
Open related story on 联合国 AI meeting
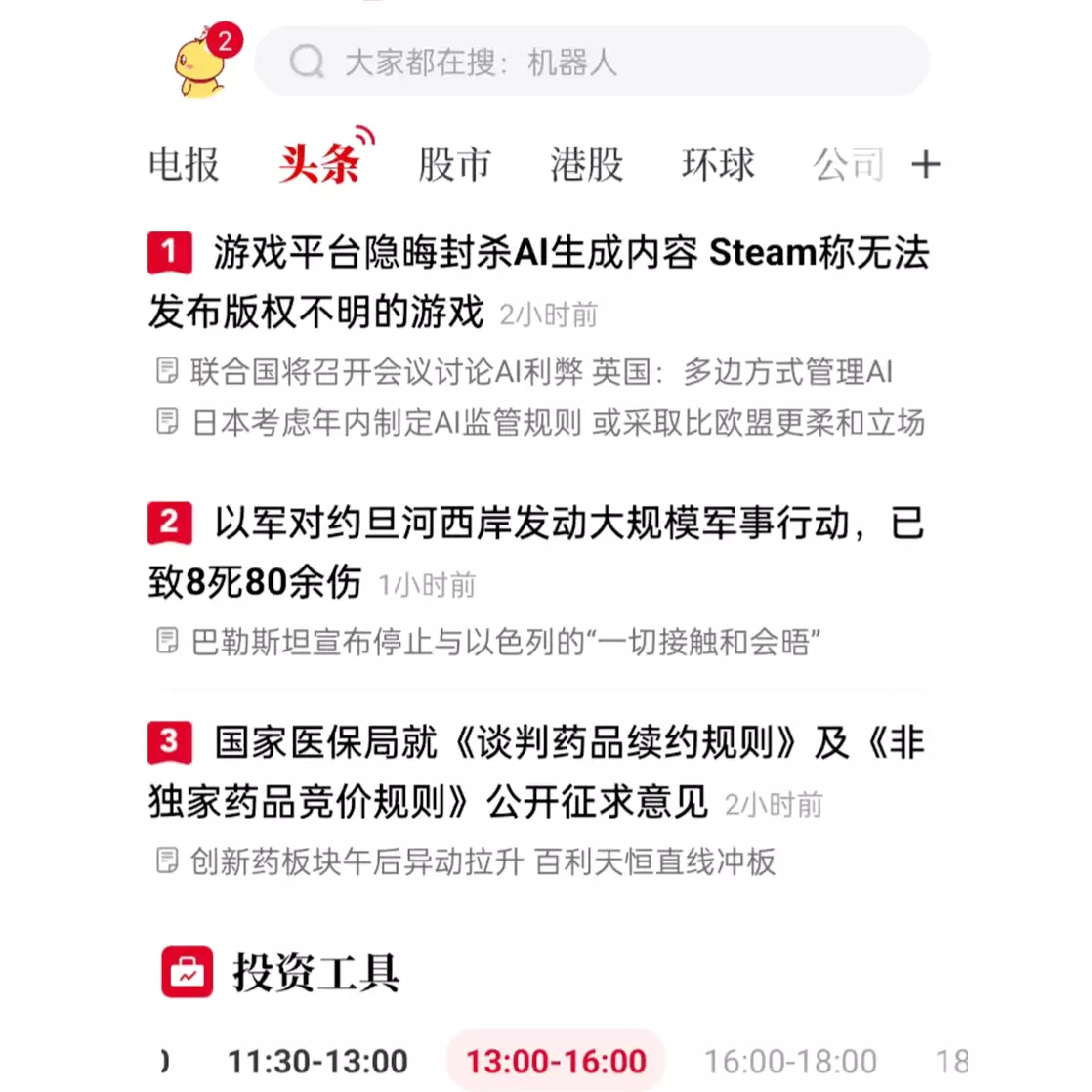click(540, 372)
